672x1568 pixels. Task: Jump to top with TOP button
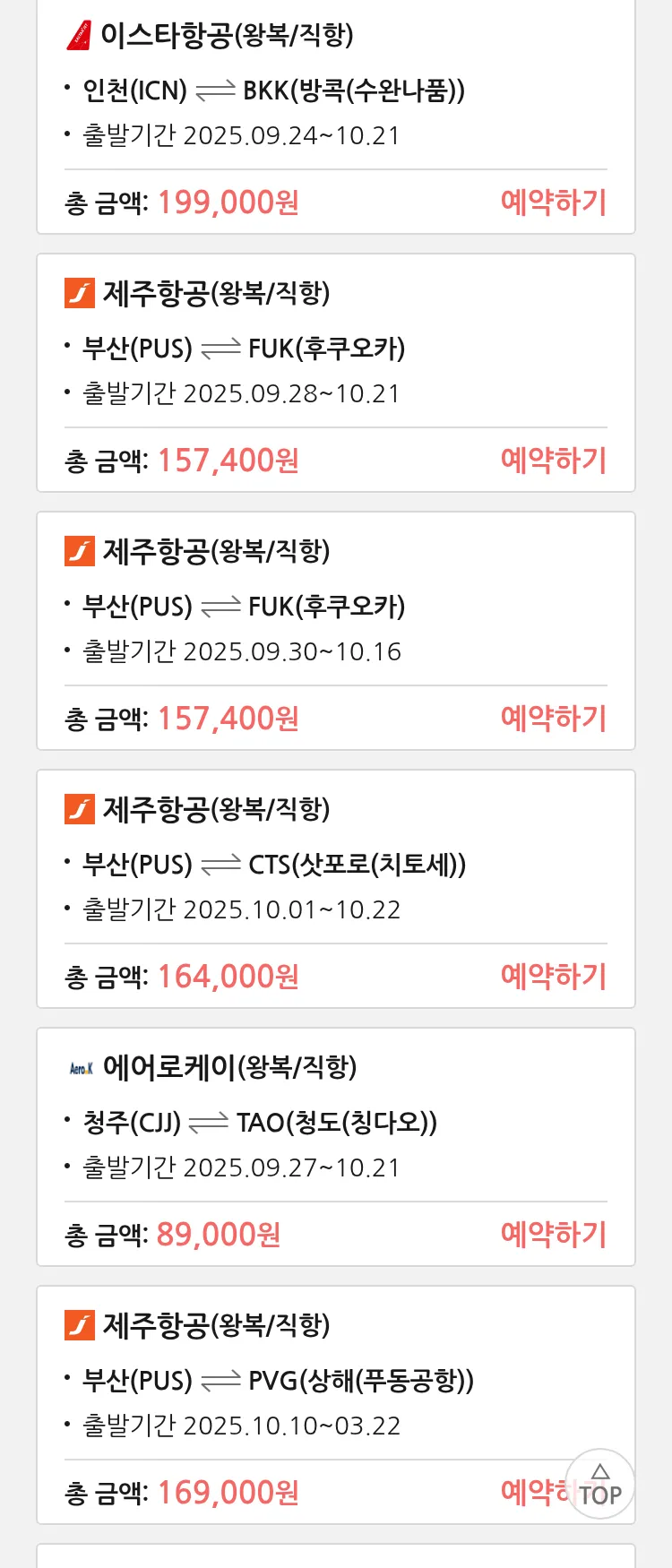pos(600,1485)
